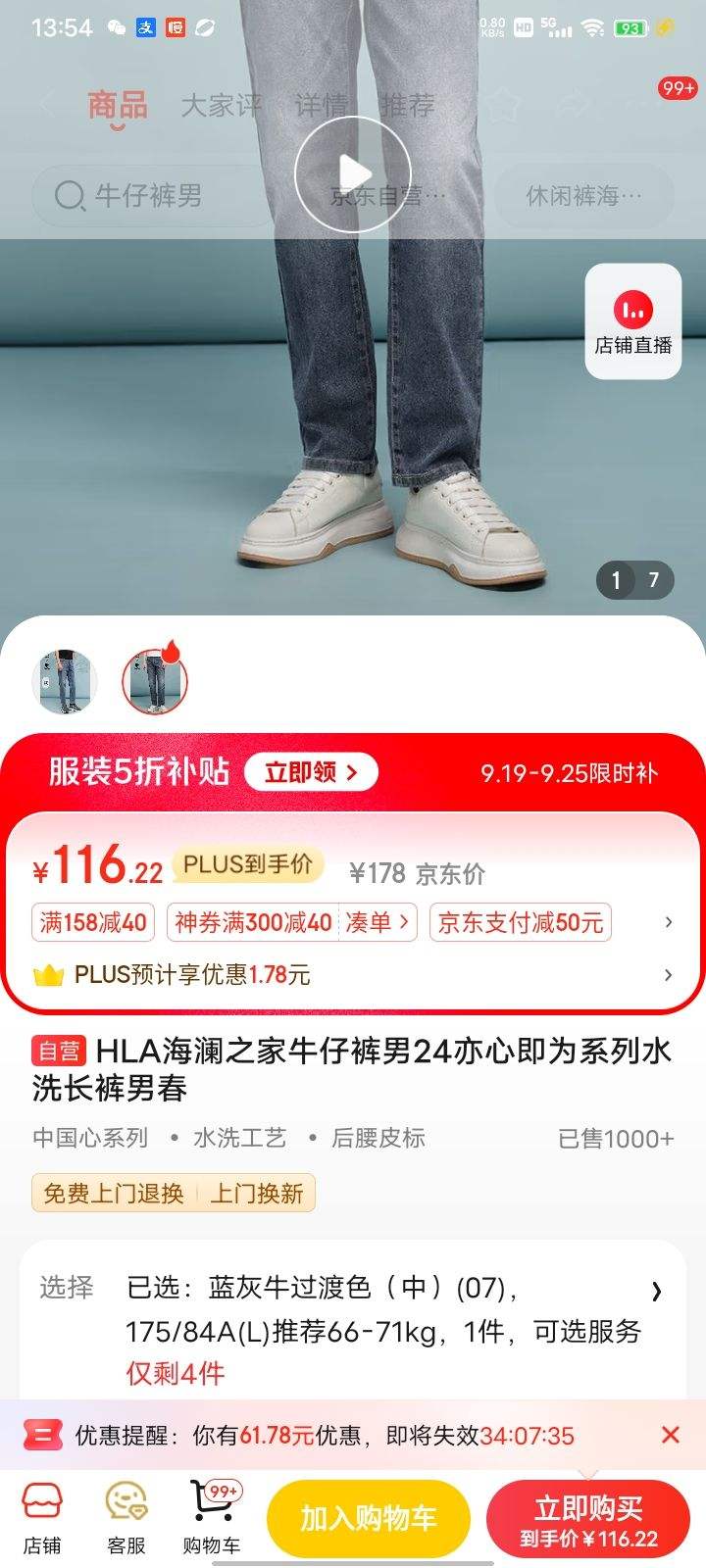Tap 立即购买 at ¥116.22

[588, 1520]
